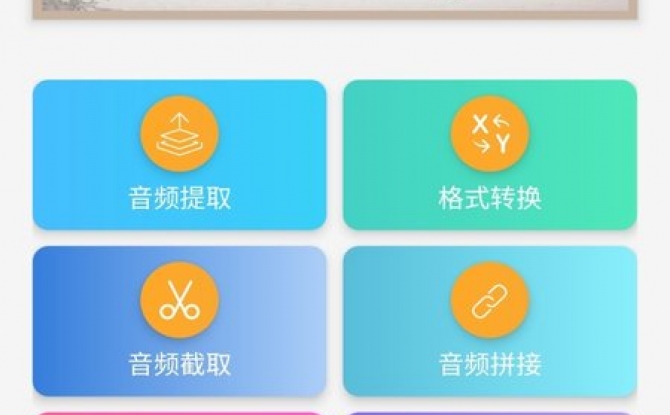Open the 格式转换 format conversion card
The image size is (670, 415).
490,155
